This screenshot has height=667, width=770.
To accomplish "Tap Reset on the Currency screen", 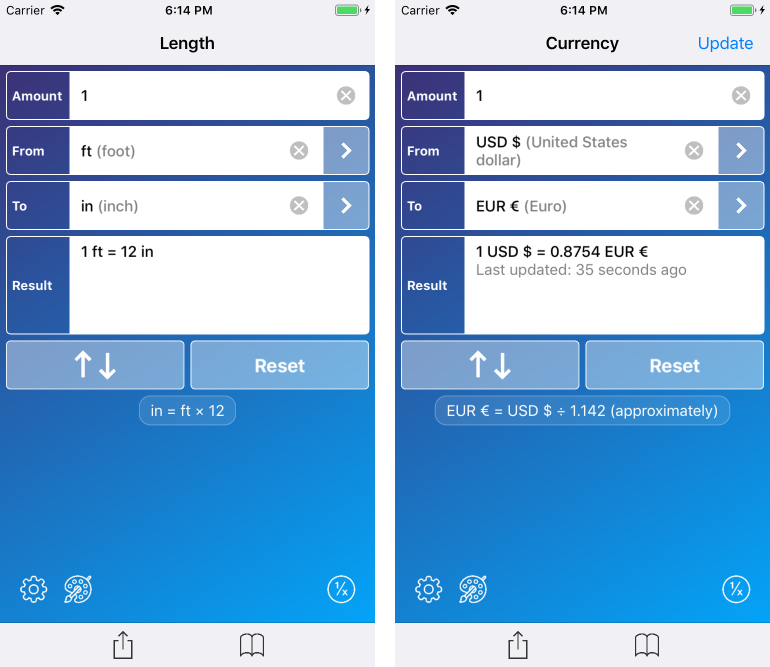I will 674,366.
